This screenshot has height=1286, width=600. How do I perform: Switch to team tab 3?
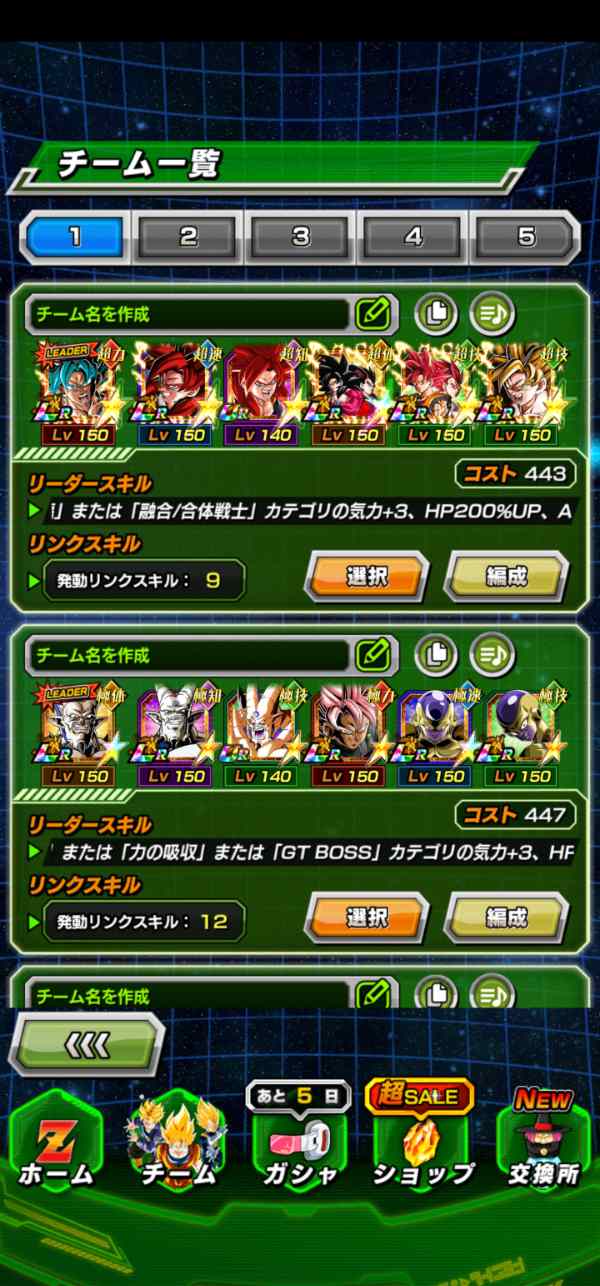point(301,237)
